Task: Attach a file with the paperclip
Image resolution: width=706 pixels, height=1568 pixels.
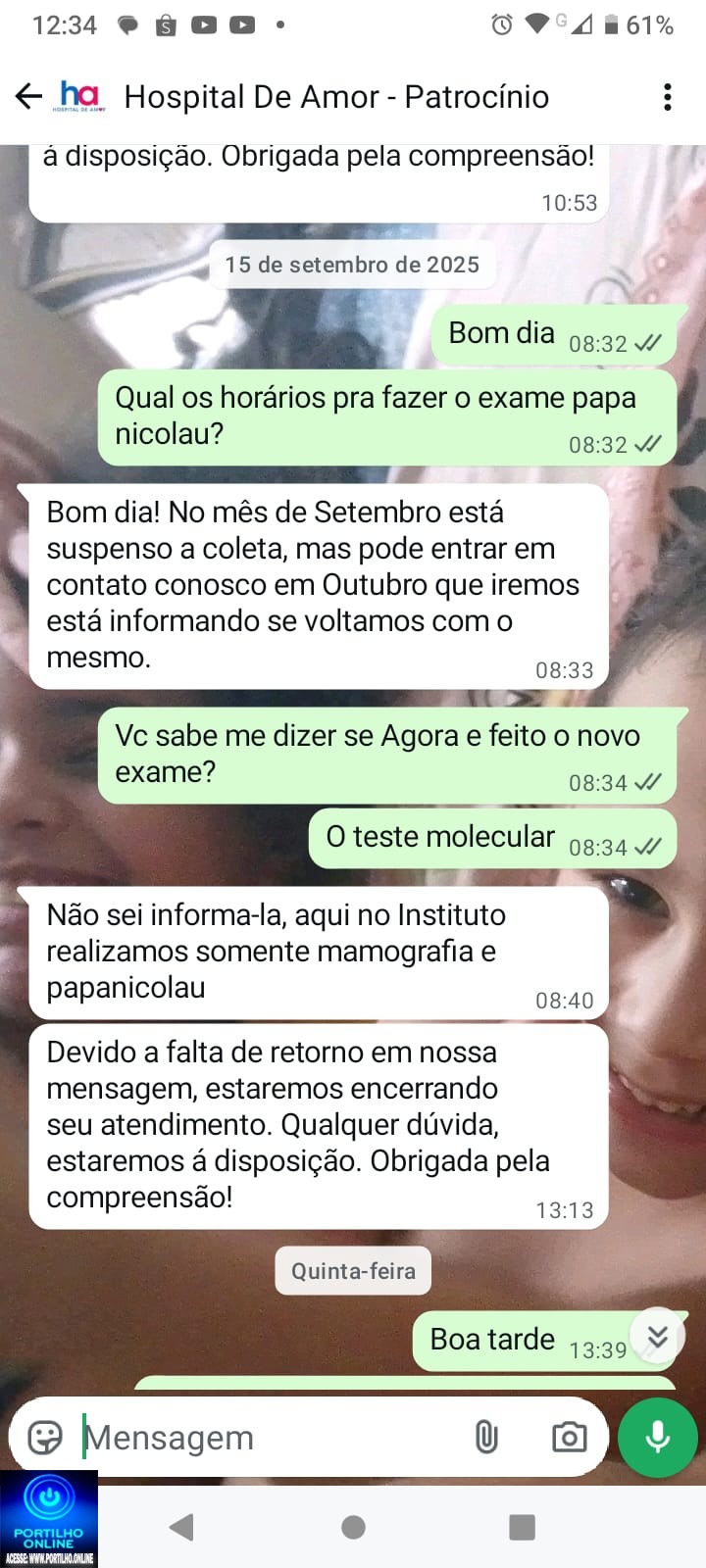Action: pyautogui.click(x=486, y=1438)
